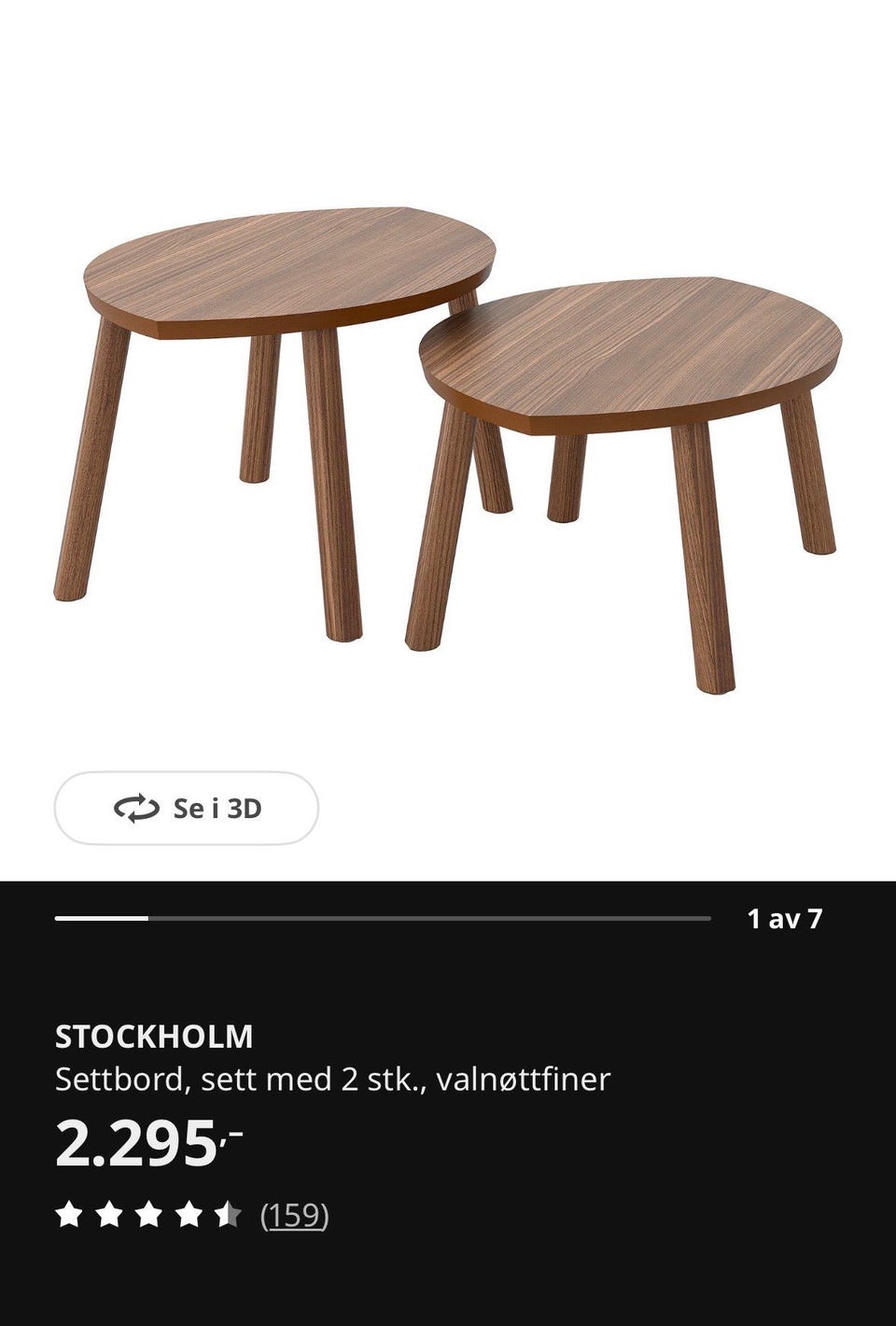
Task: Open the 159 customer reviews
Action: (x=293, y=1217)
